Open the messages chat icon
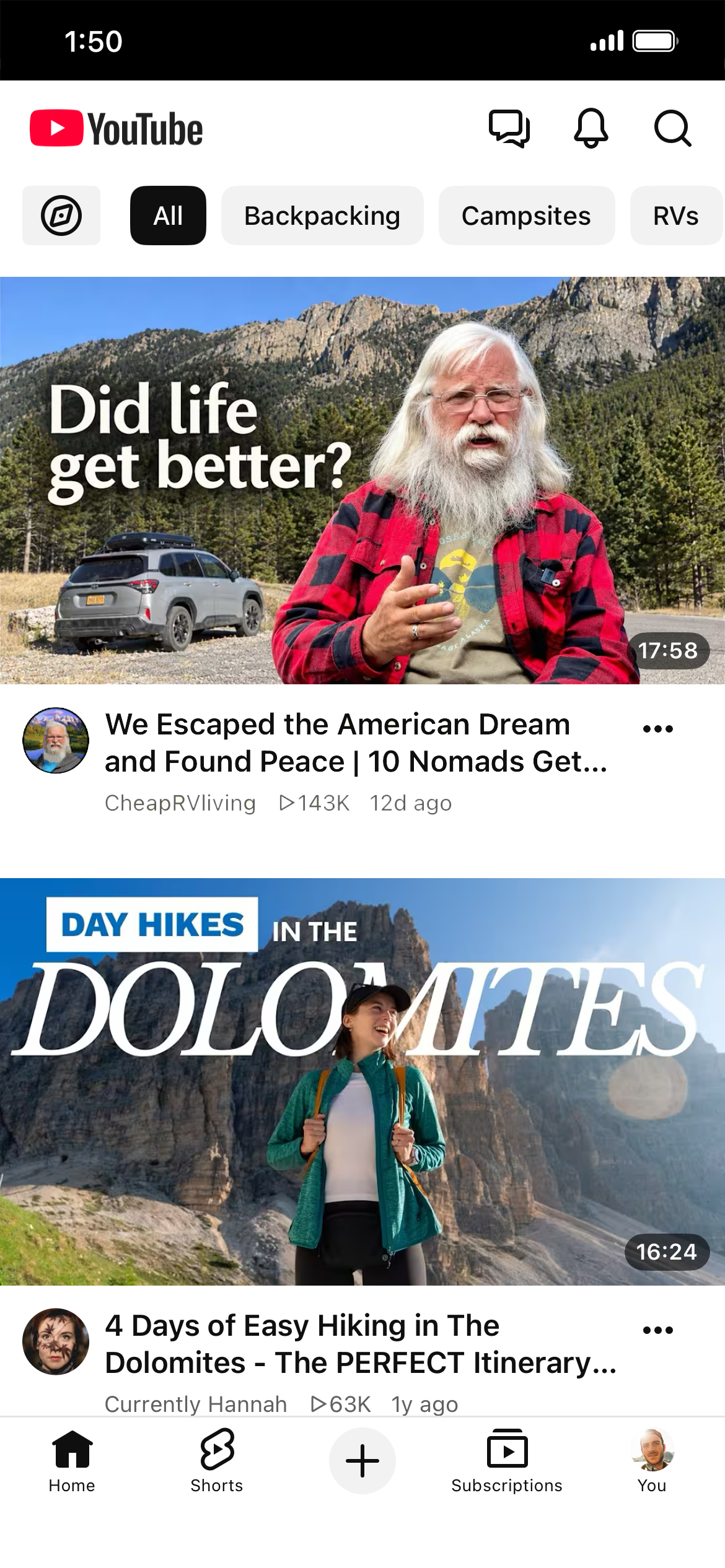Viewport: 725px width, 1568px height. pos(509,128)
